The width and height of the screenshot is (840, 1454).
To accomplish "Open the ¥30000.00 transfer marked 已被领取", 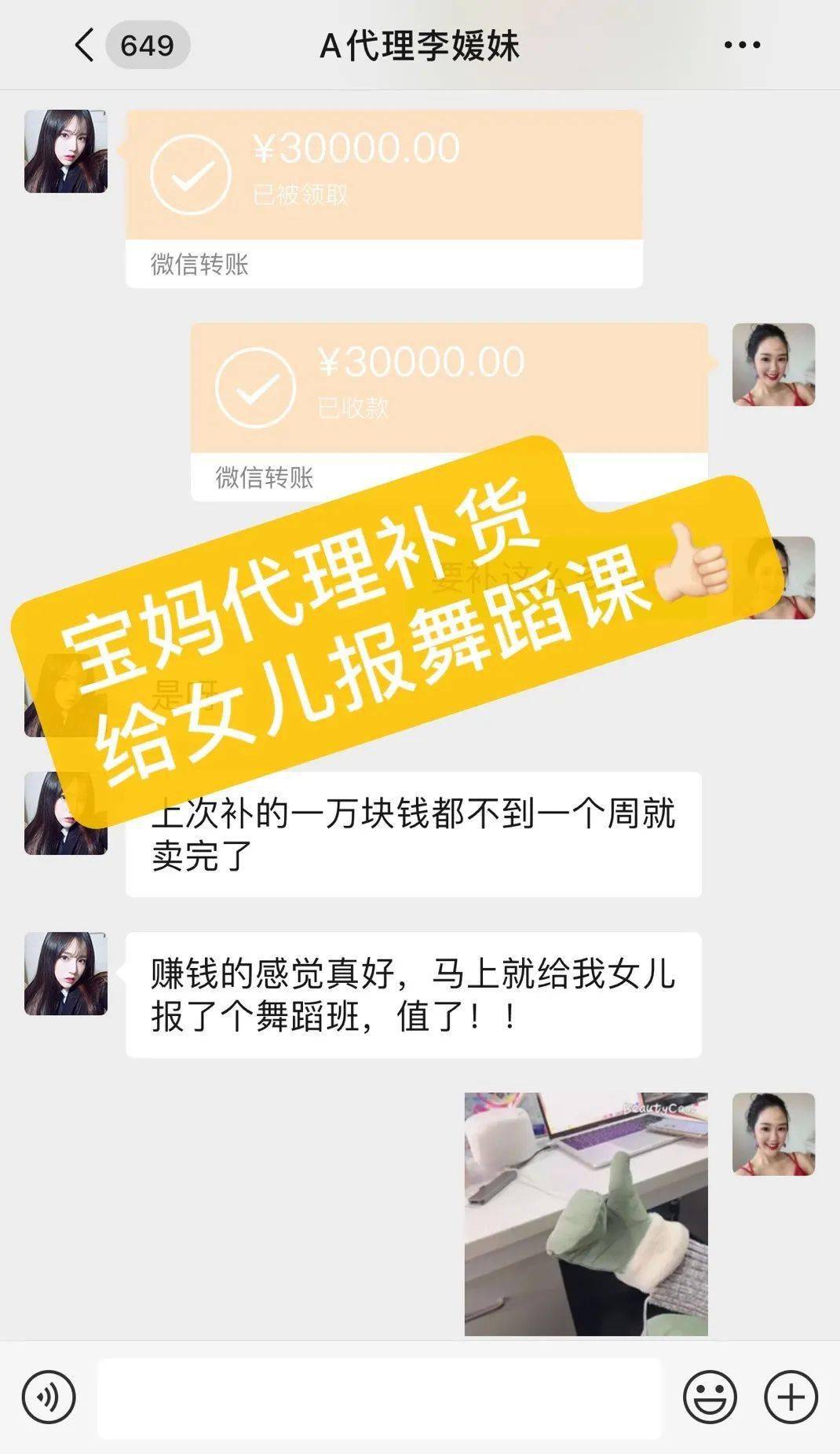I will (x=384, y=199).
